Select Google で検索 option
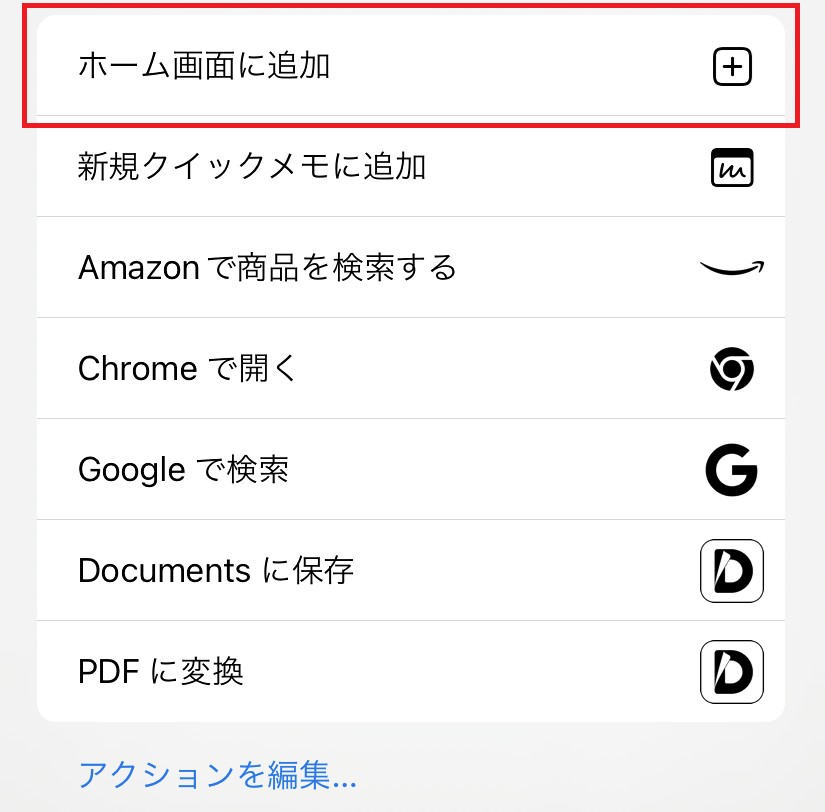The image size is (825, 812). (x=410, y=470)
